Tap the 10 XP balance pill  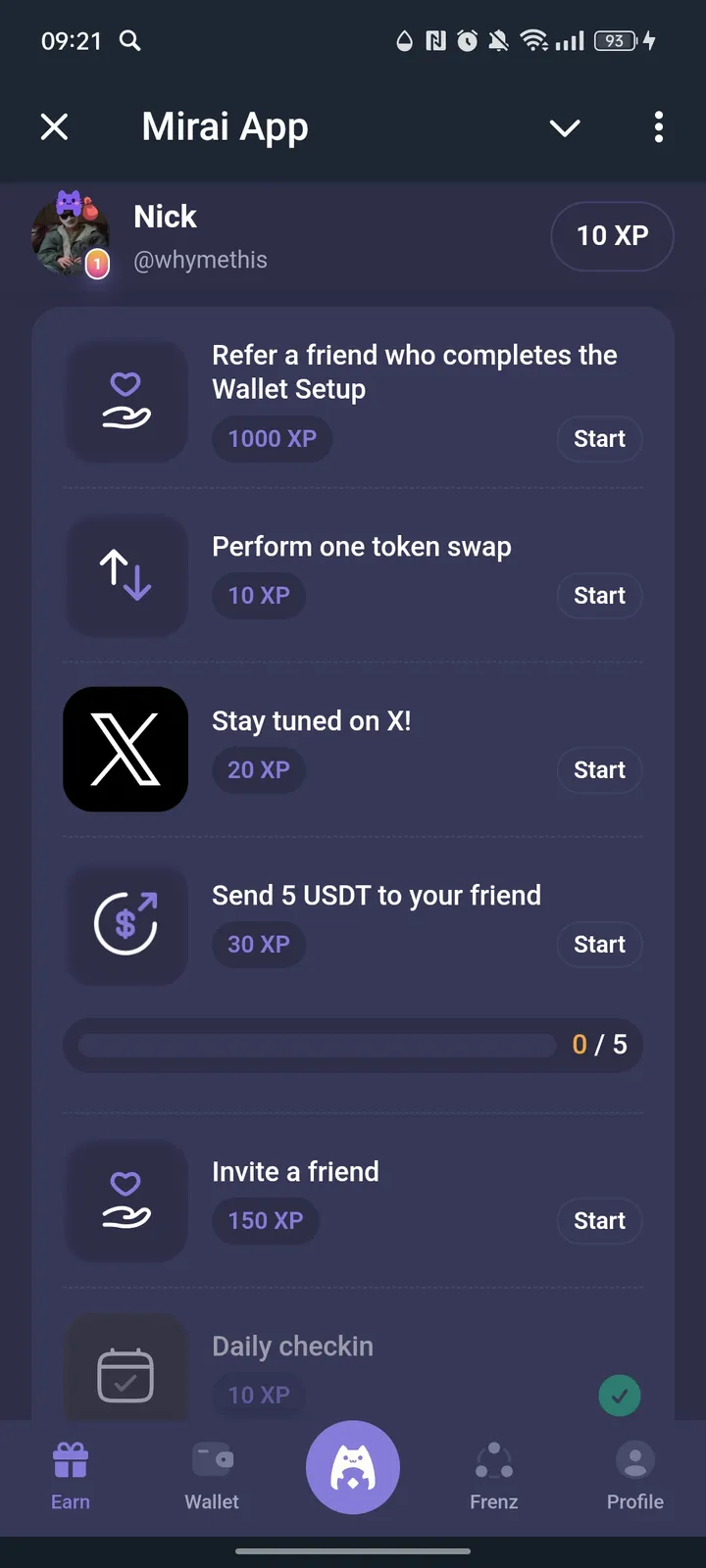pyautogui.click(x=612, y=236)
